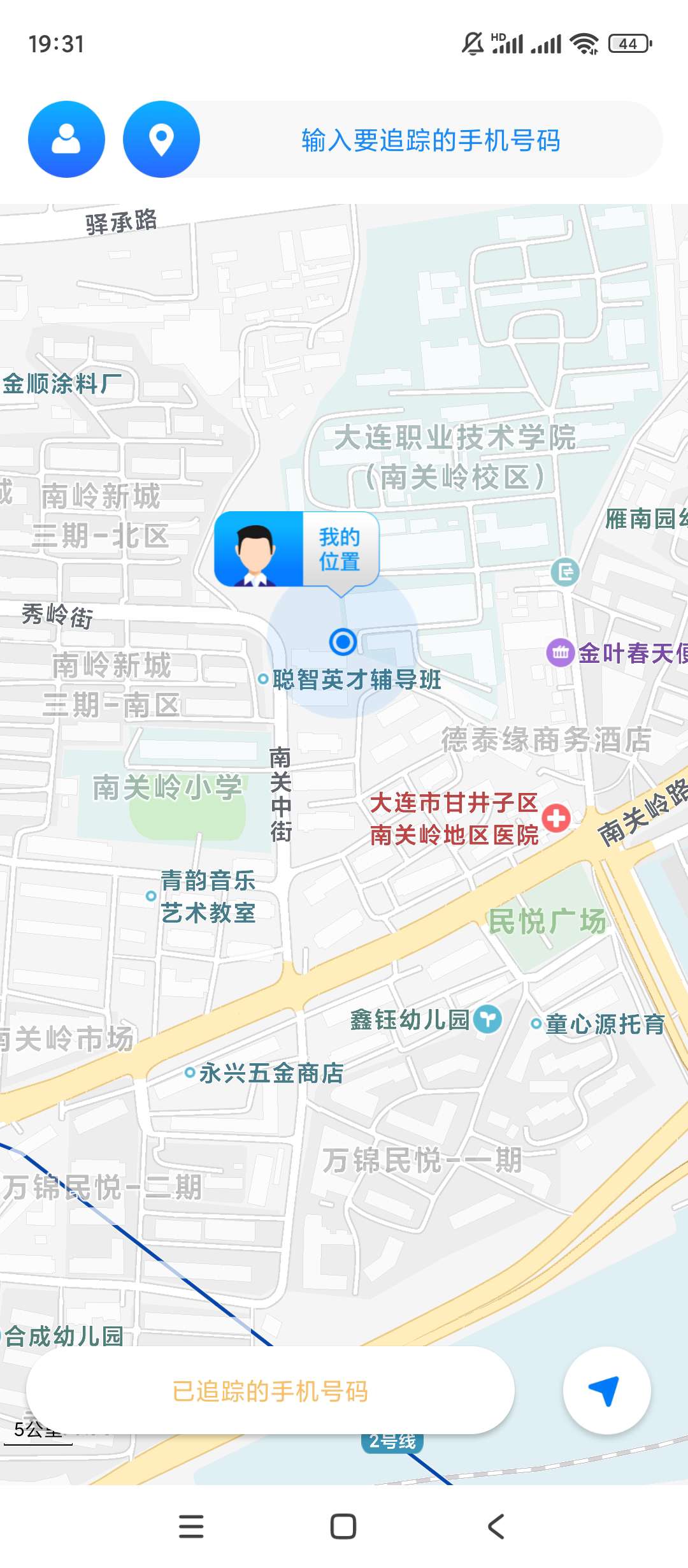Tap the blue location pin button
This screenshot has height=1568, width=688.
tap(161, 139)
